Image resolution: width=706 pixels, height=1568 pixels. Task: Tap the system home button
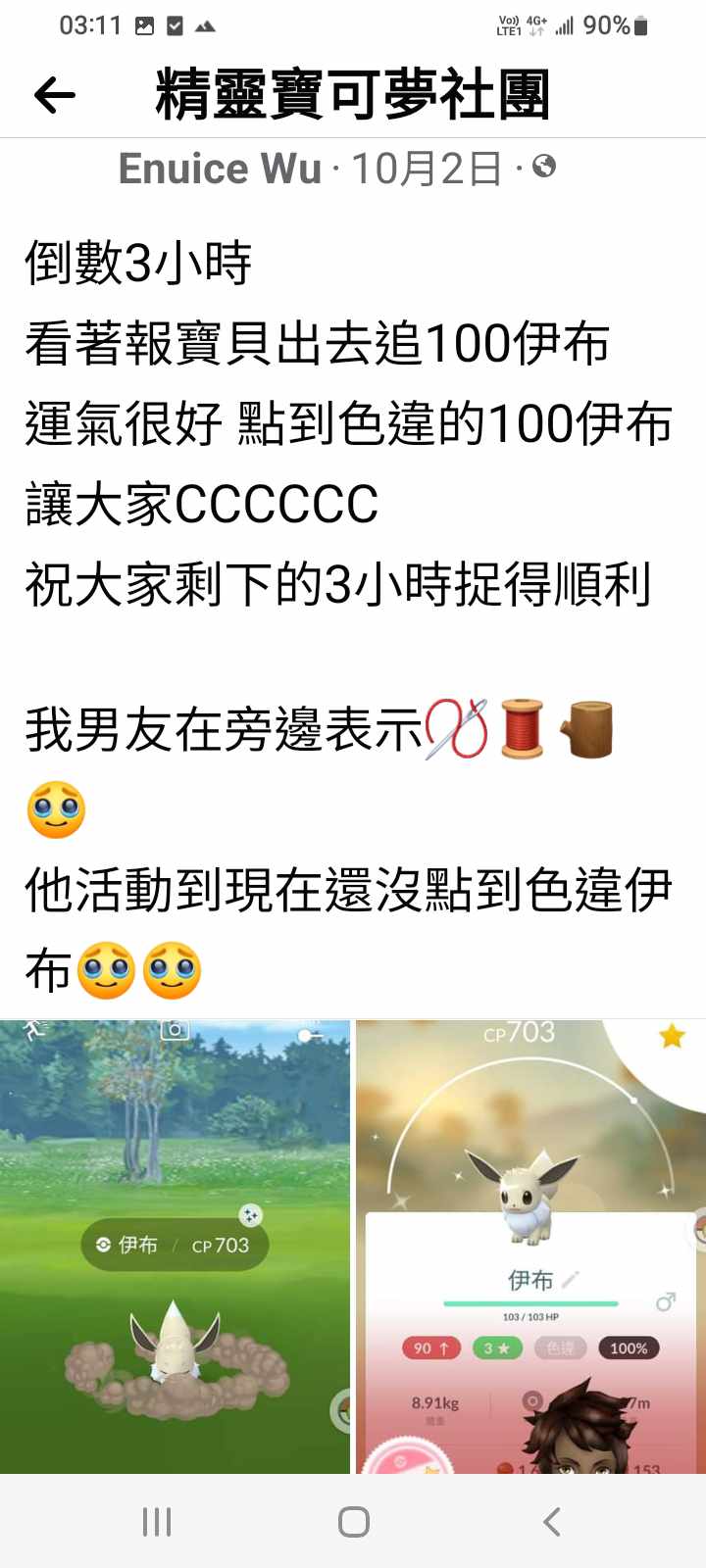click(353, 1521)
